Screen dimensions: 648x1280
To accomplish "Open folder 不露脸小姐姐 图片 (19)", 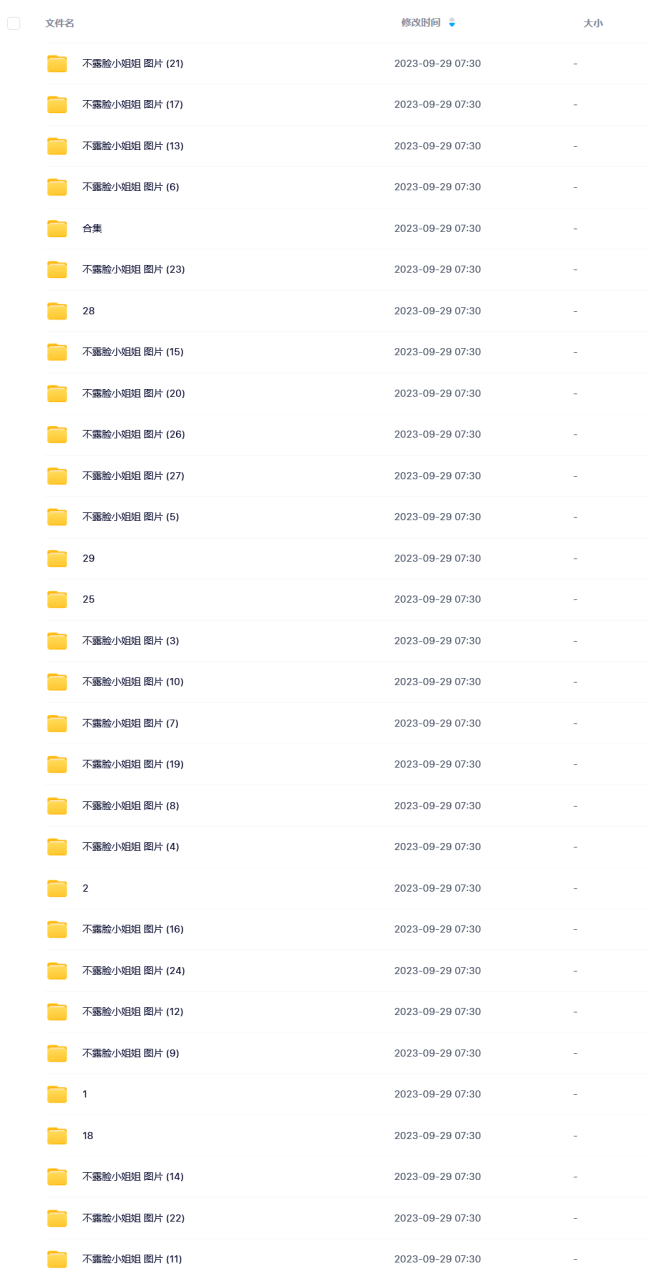I will (x=132, y=765).
